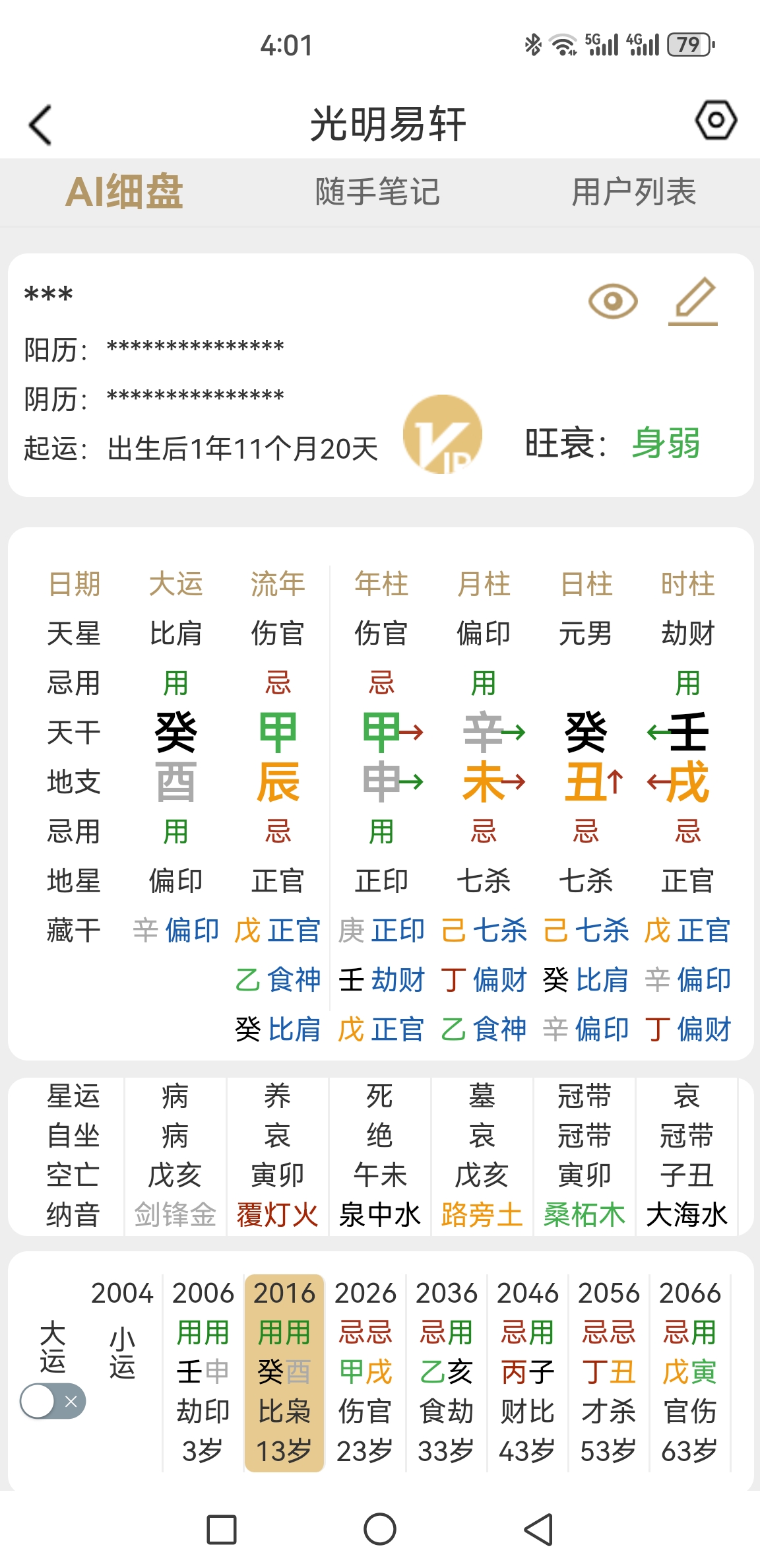Select the AI细盘 tab

point(124,192)
